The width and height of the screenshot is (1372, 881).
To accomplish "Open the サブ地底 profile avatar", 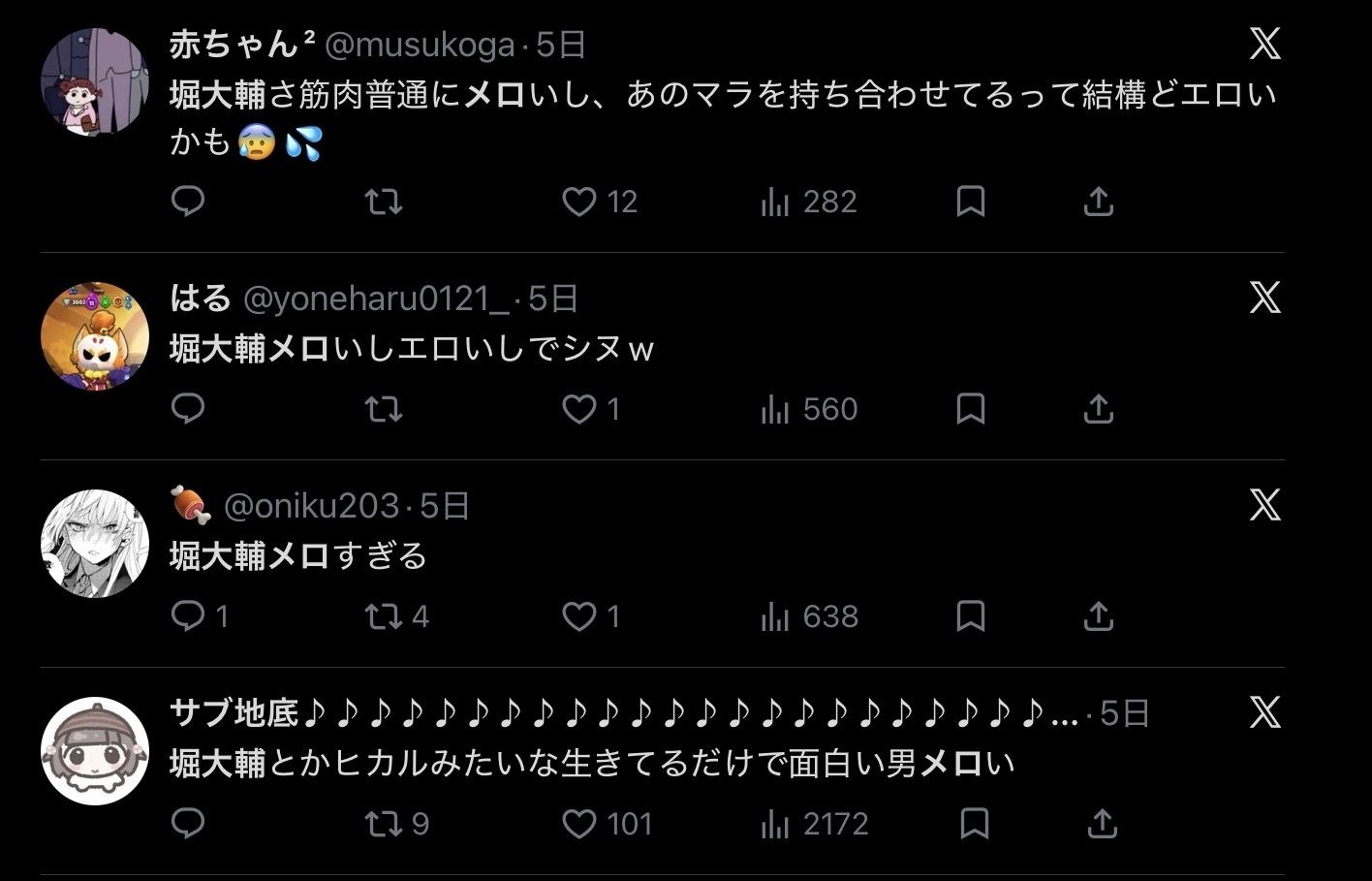I will pos(95,750).
